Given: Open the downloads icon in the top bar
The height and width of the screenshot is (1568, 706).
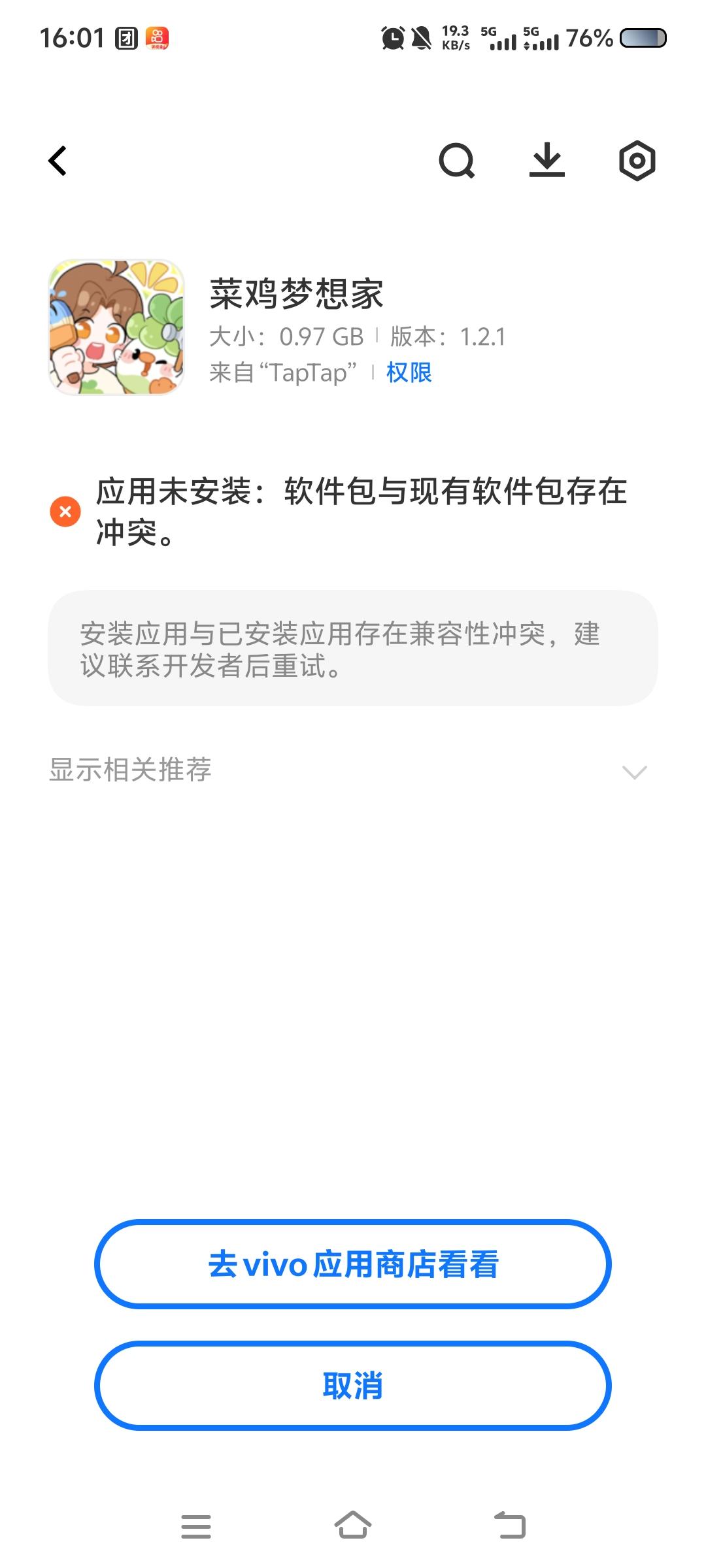Looking at the screenshot, I should coord(546,161).
